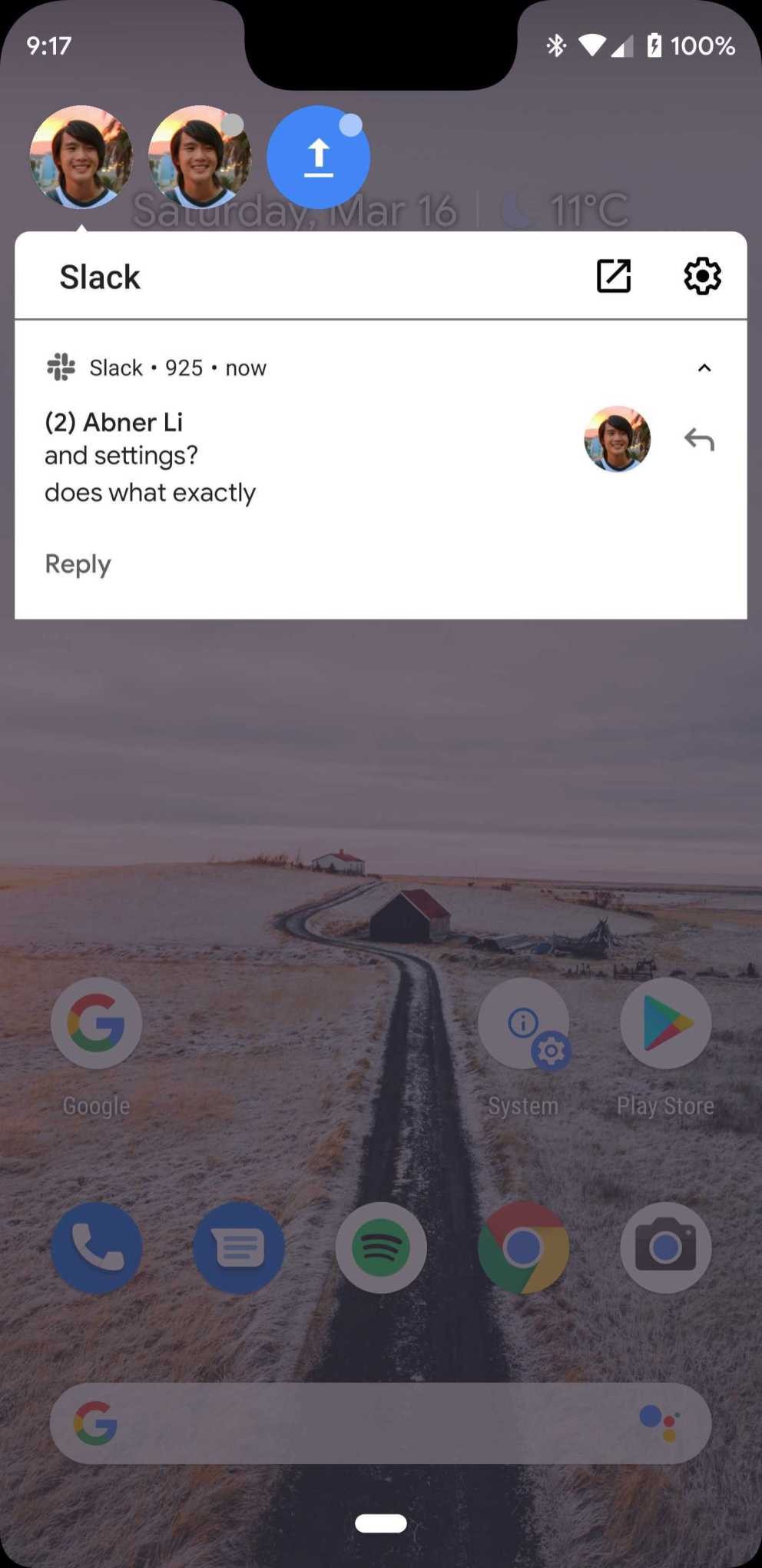This screenshot has height=1568, width=762.
Task: Tap the Reply text button
Action: pyautogui.click(x=78, y=564)
